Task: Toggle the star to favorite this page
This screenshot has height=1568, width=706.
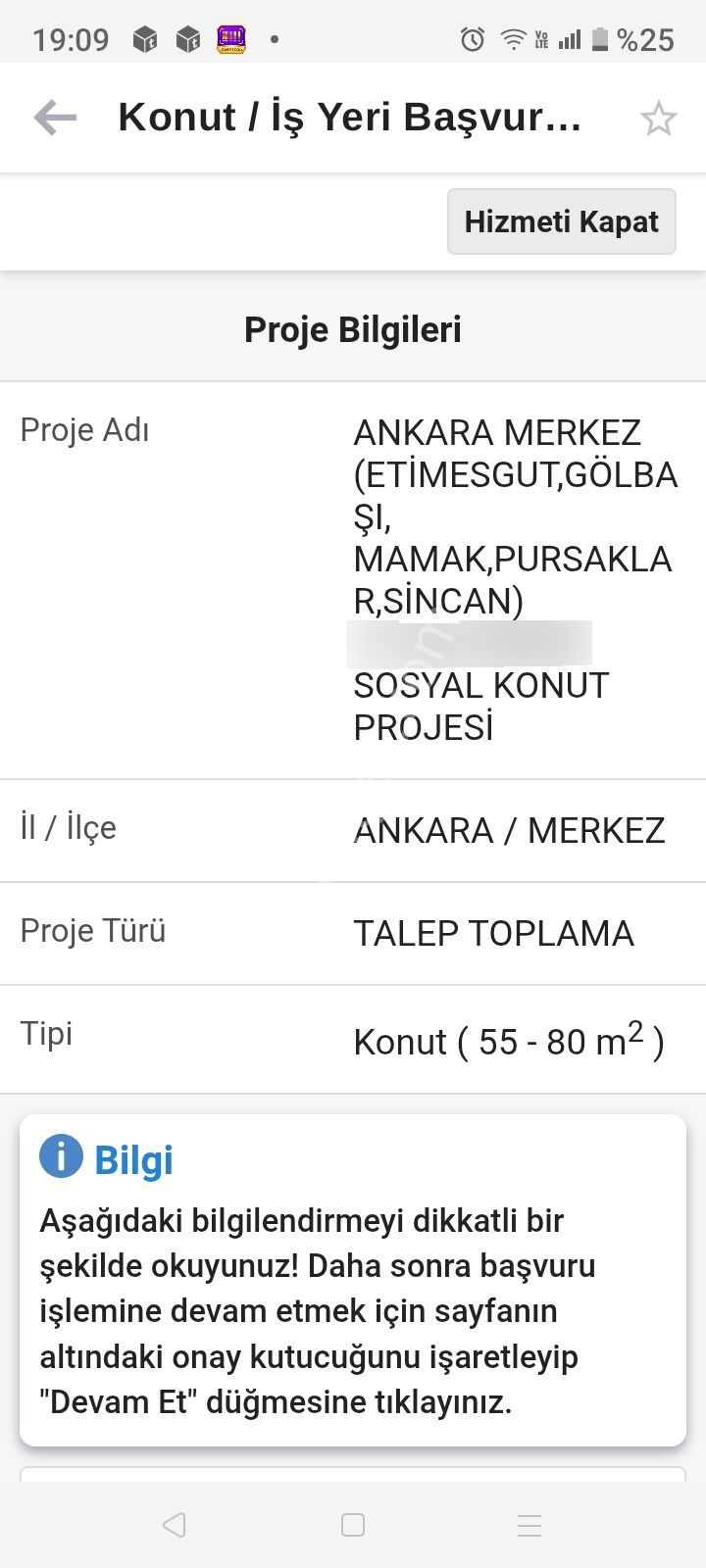Action: (x=659, y=118)
